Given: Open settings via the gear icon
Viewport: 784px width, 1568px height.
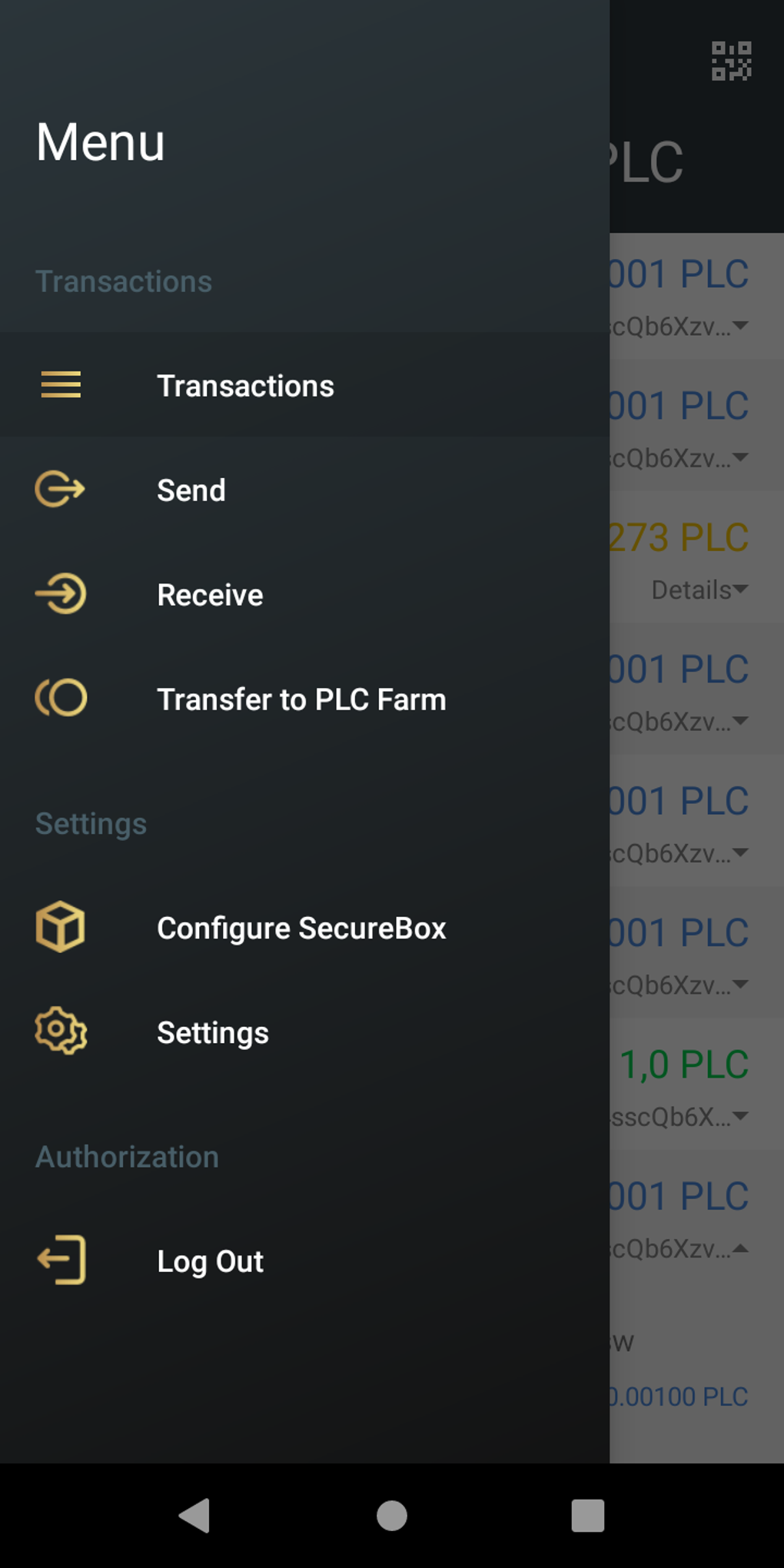Looking at the screenshot, I should coord(61,1032).
